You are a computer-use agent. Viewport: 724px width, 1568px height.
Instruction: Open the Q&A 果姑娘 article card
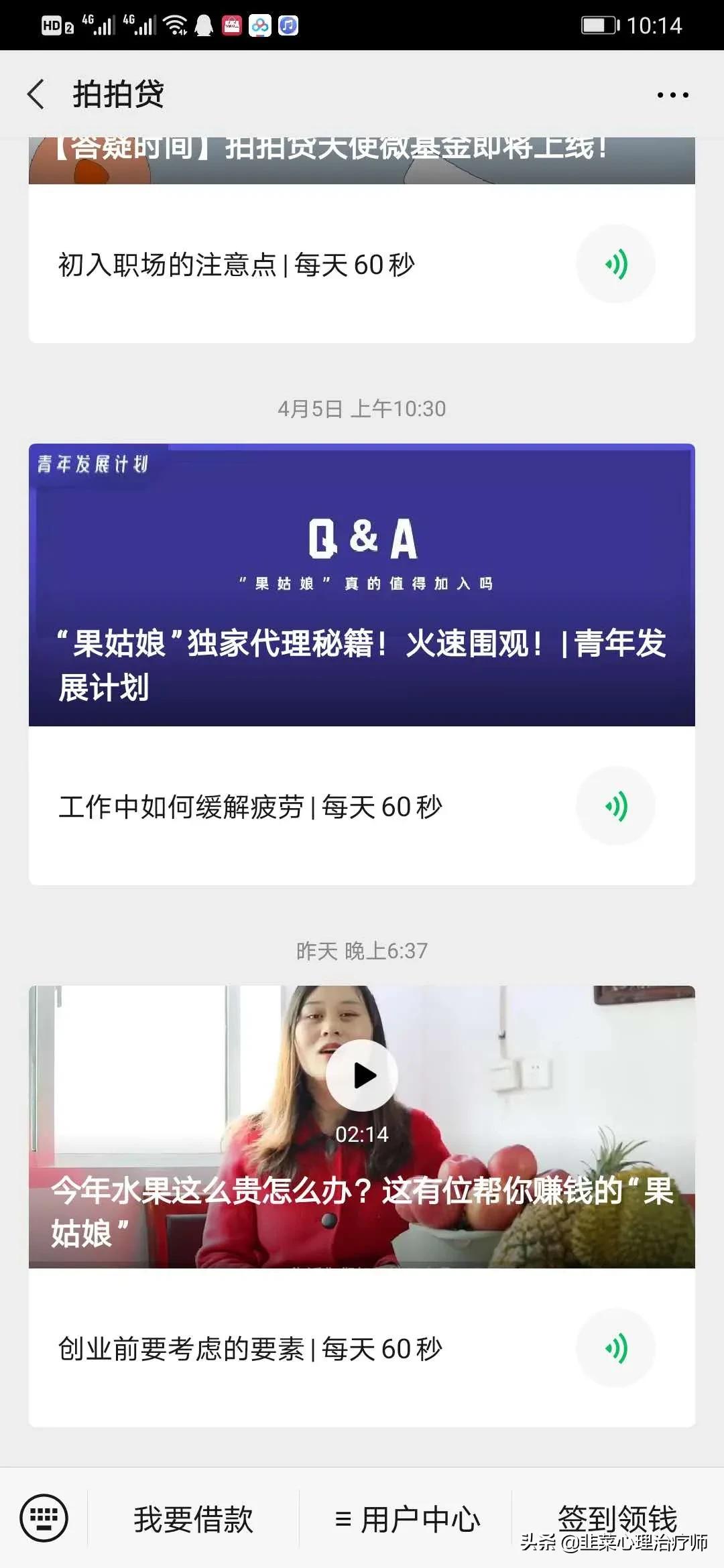click(362, 583)
